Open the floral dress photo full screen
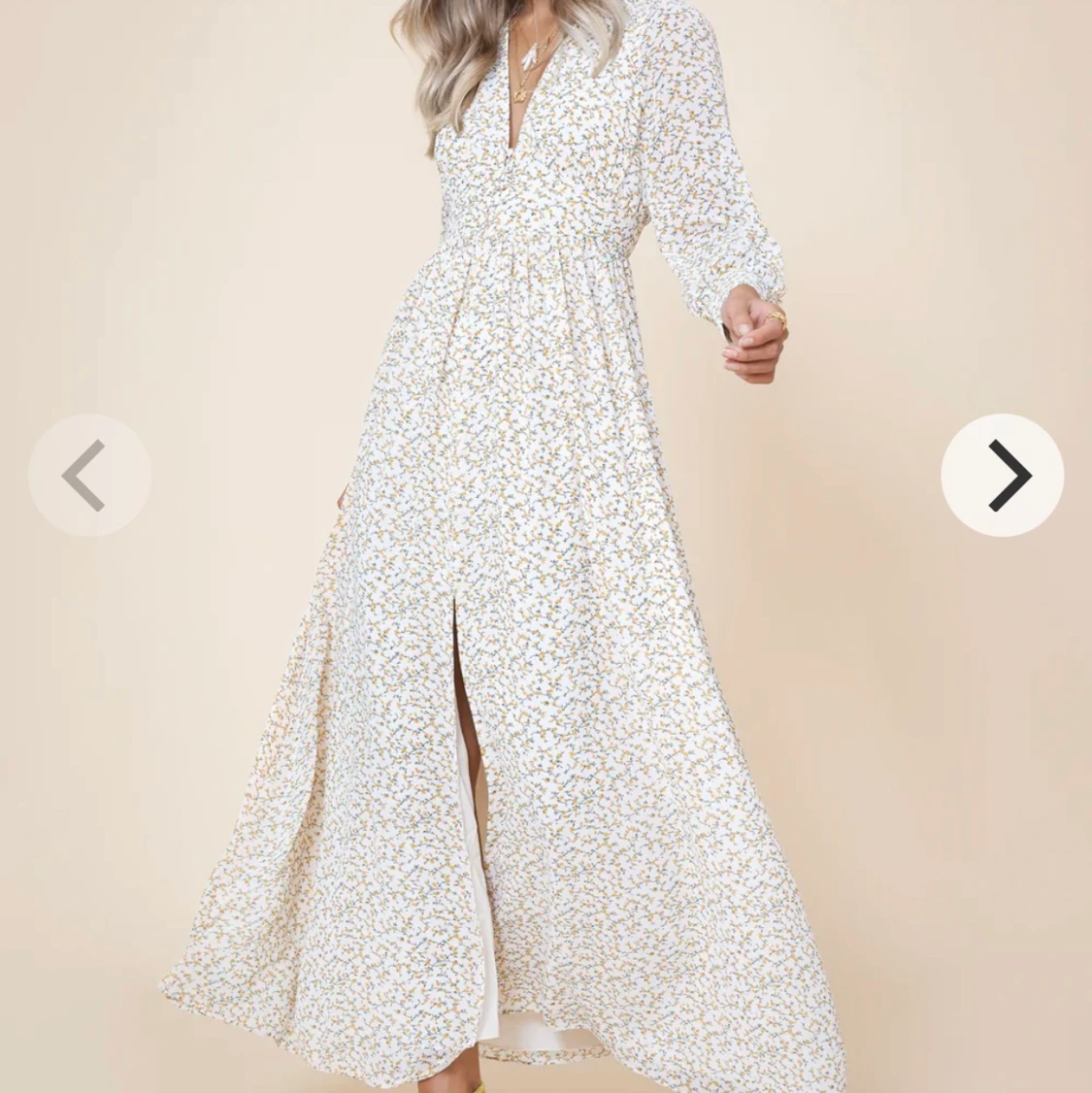Screen dimensions: 1092x1093 pyautogui.click(x=524, y=582)
